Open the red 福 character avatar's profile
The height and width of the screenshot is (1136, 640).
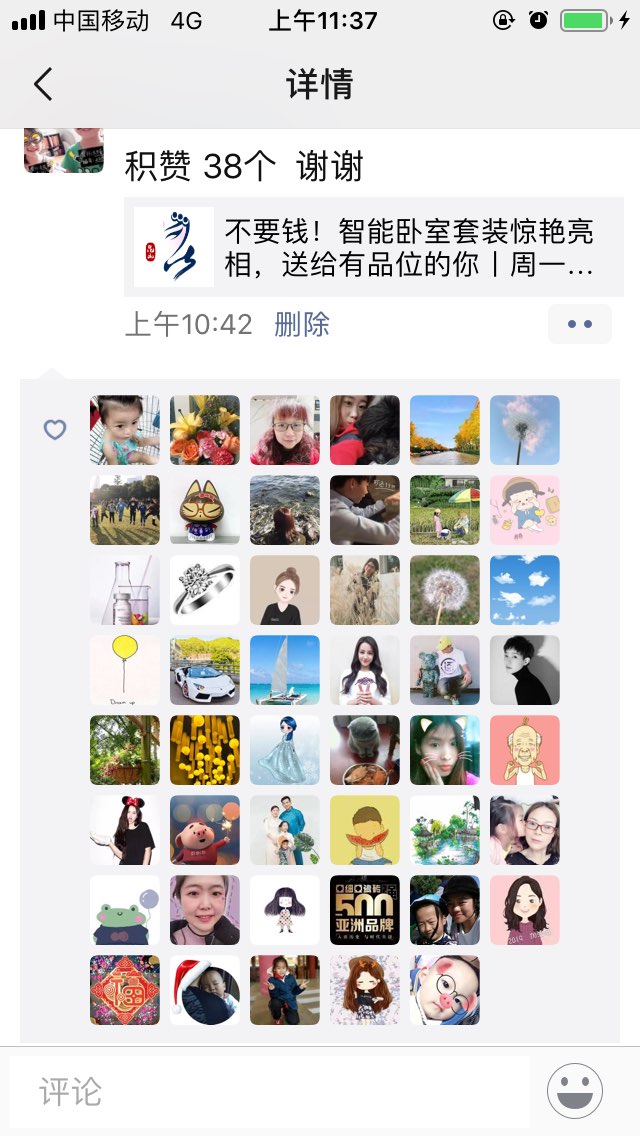(x=125, y=990)
